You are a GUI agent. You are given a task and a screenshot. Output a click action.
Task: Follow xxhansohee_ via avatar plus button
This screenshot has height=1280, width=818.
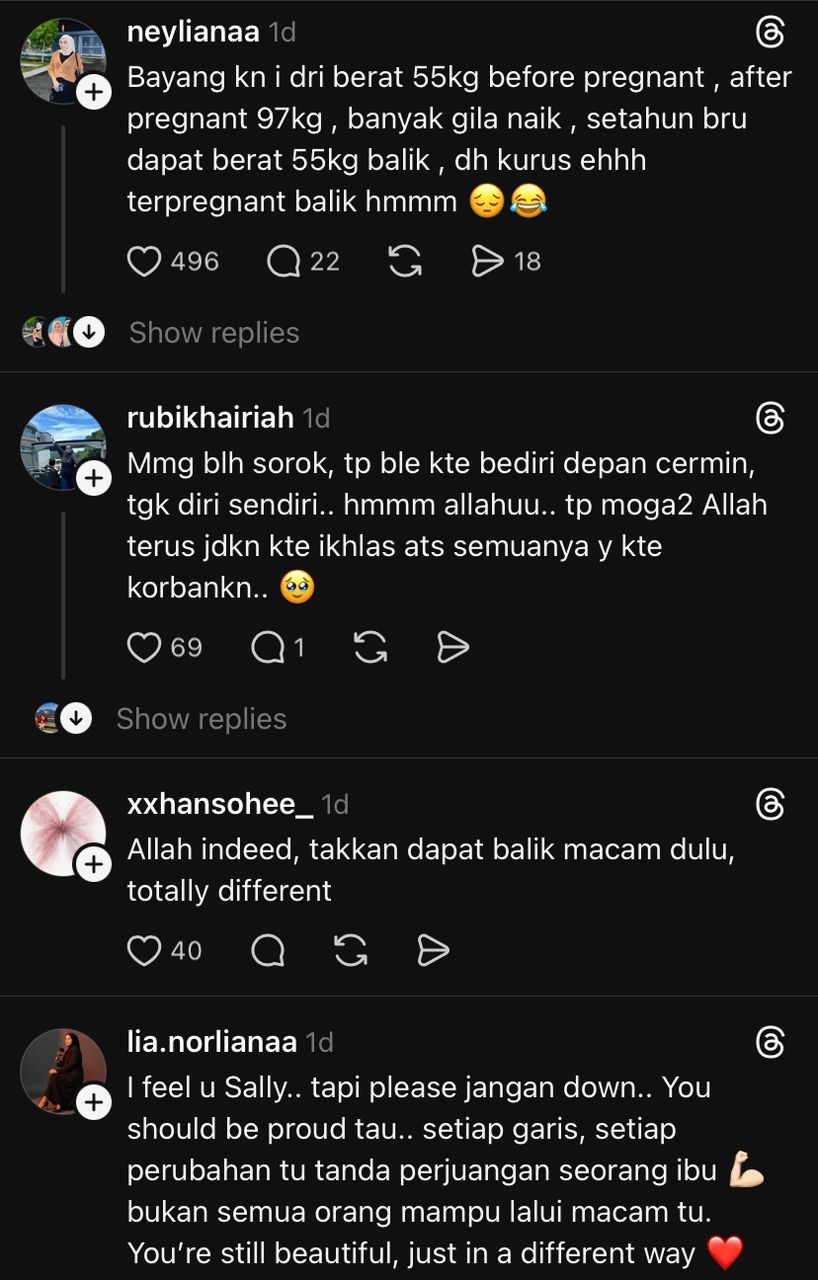[x=94, y=864]
